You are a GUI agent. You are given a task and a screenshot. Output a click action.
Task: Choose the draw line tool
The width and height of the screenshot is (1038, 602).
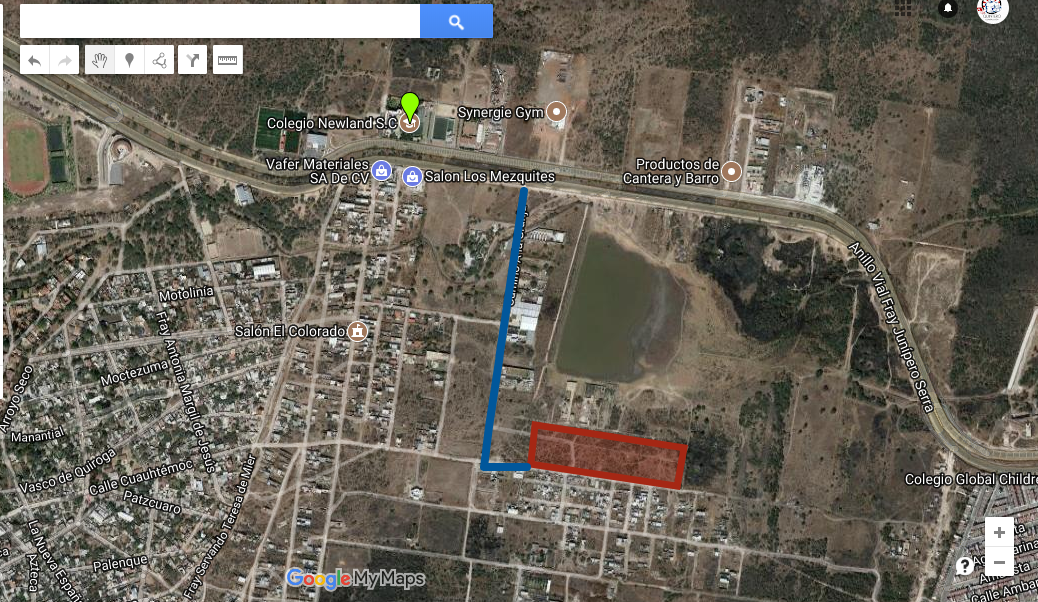pyautogui.click(x=159, y=60)
